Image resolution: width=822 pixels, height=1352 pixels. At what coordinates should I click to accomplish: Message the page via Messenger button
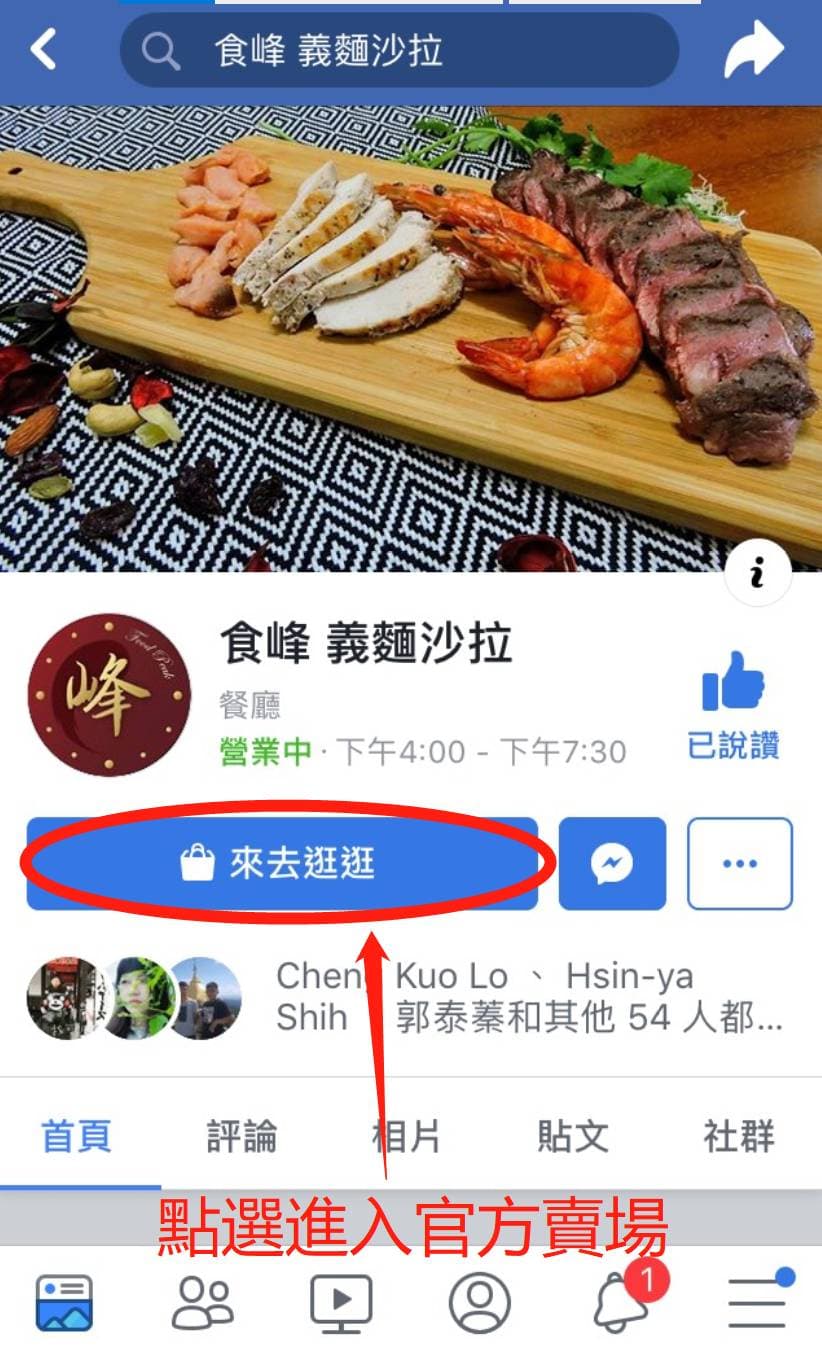(612, 863)
